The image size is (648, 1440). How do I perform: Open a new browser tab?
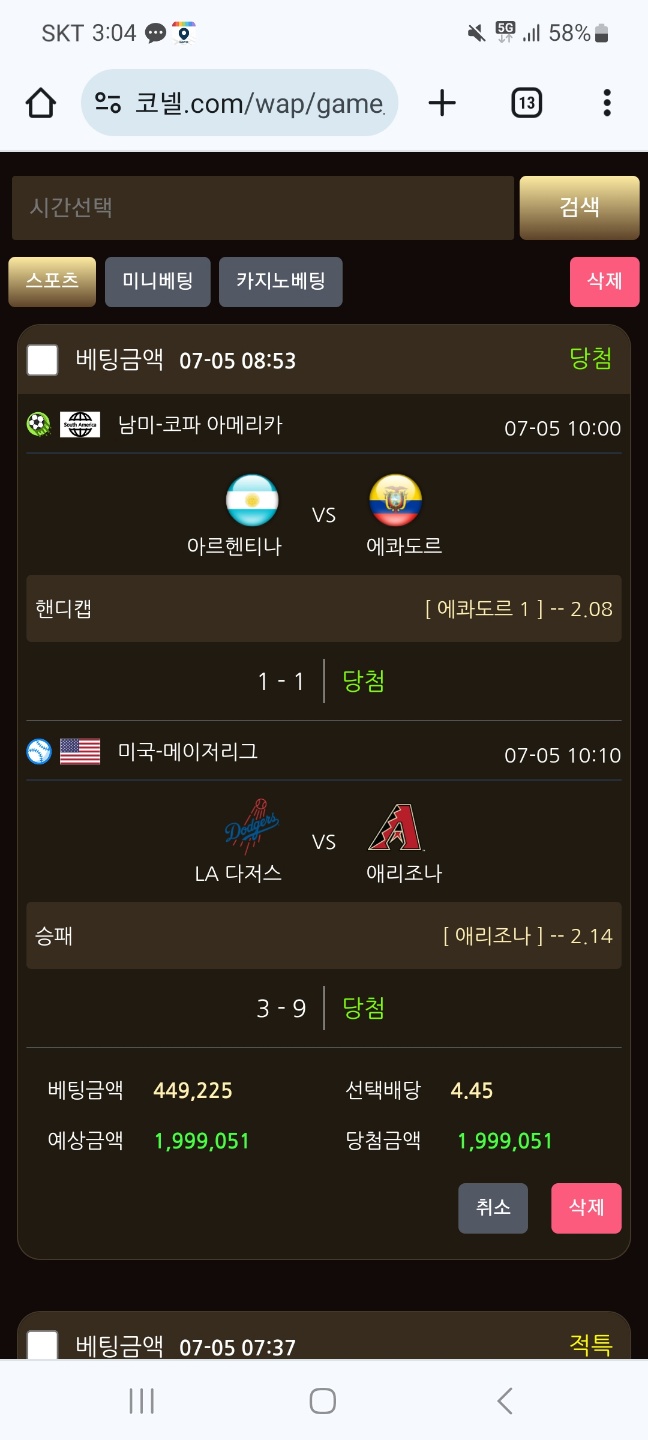[x=441, y=103]
